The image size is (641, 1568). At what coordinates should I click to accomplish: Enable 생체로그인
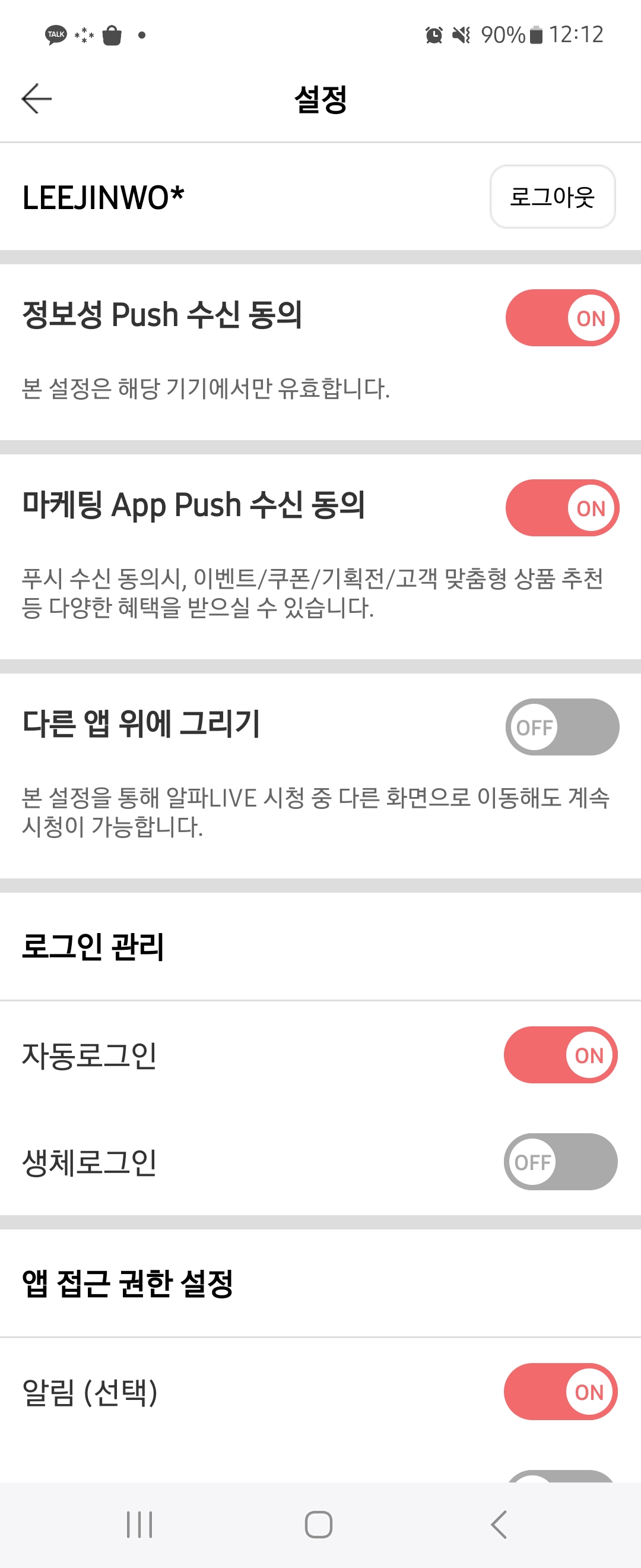click(561, 1161)
